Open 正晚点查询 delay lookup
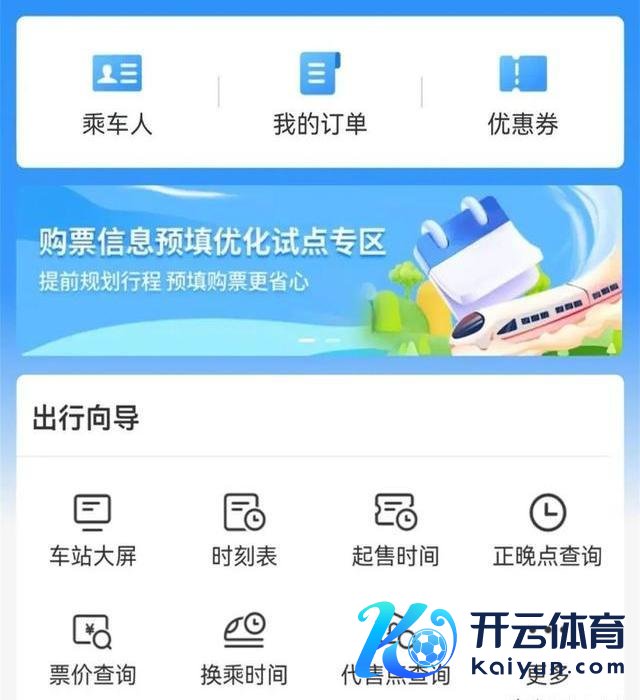This screenshot has height=700, width=640. (547, 530)
